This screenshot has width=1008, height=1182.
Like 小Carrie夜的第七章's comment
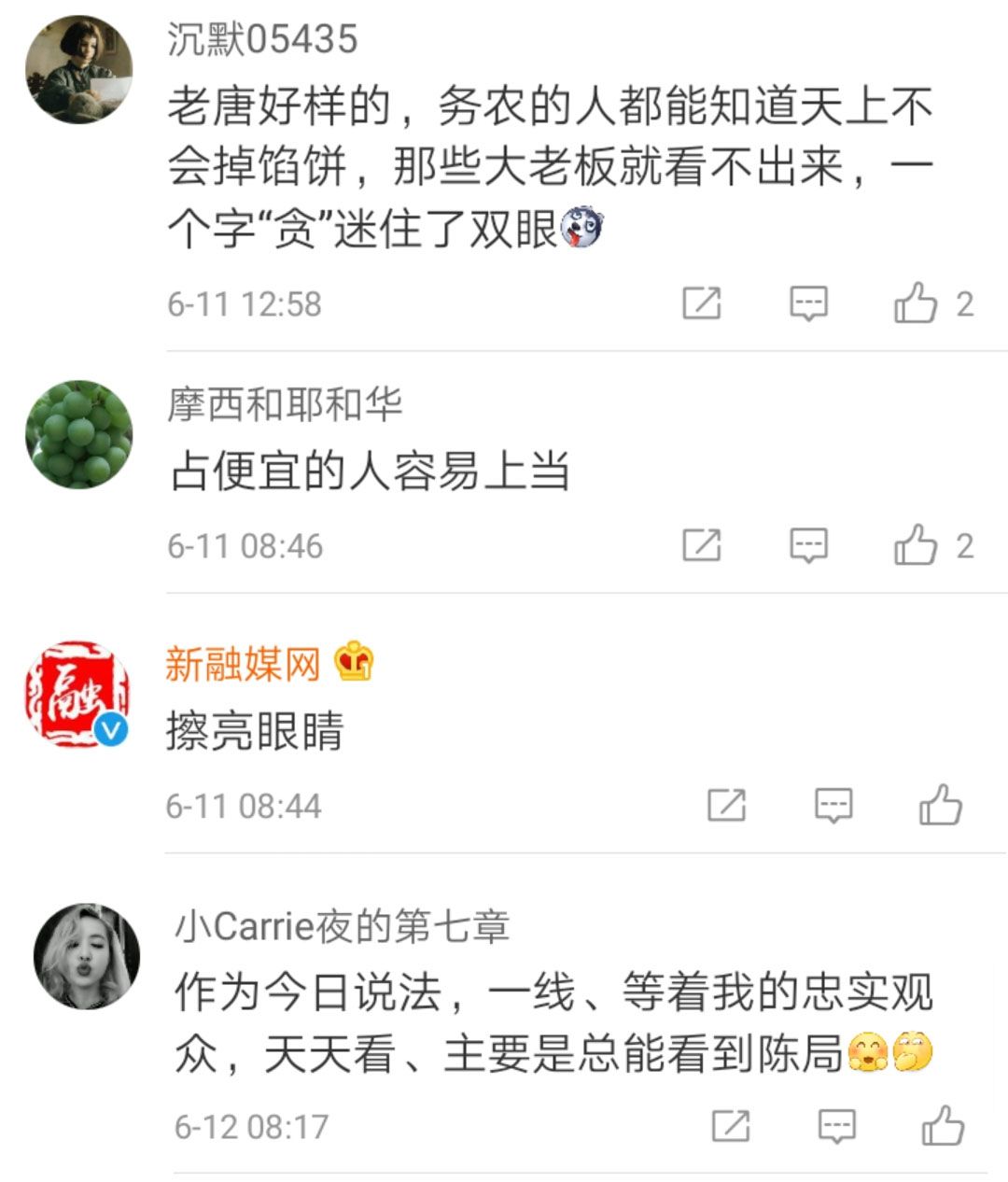[x=942, y=1126]
